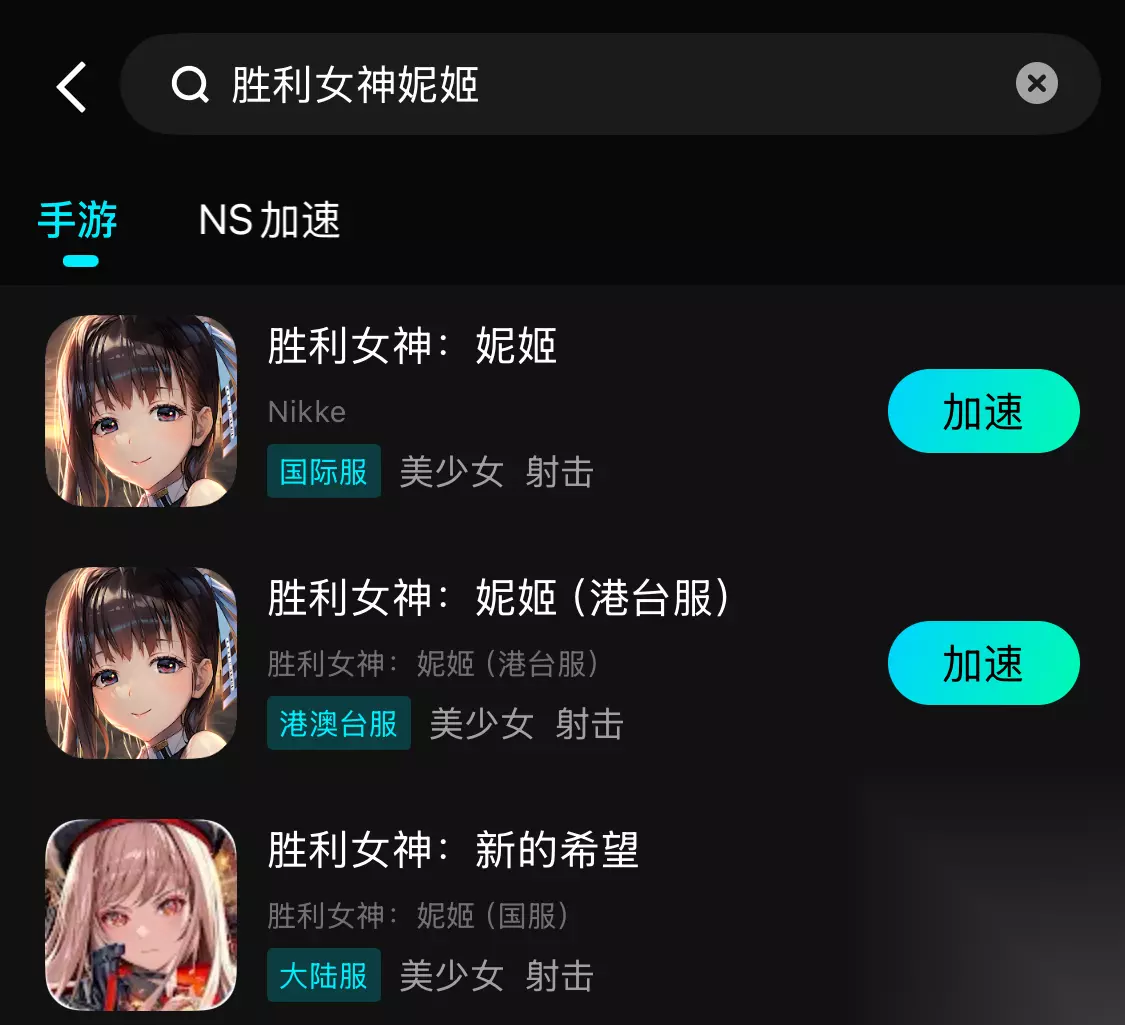
Task: Tap 加速 for the 国际服 Nikke result
Action: [984, 411]
